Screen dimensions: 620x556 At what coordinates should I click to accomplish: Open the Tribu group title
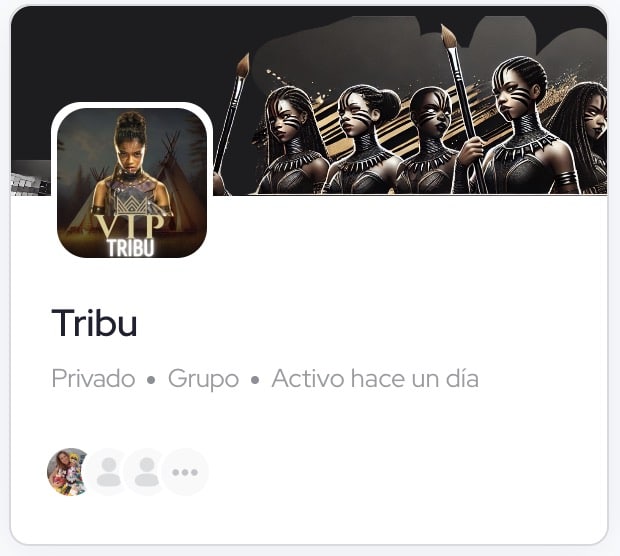(94, 323)
